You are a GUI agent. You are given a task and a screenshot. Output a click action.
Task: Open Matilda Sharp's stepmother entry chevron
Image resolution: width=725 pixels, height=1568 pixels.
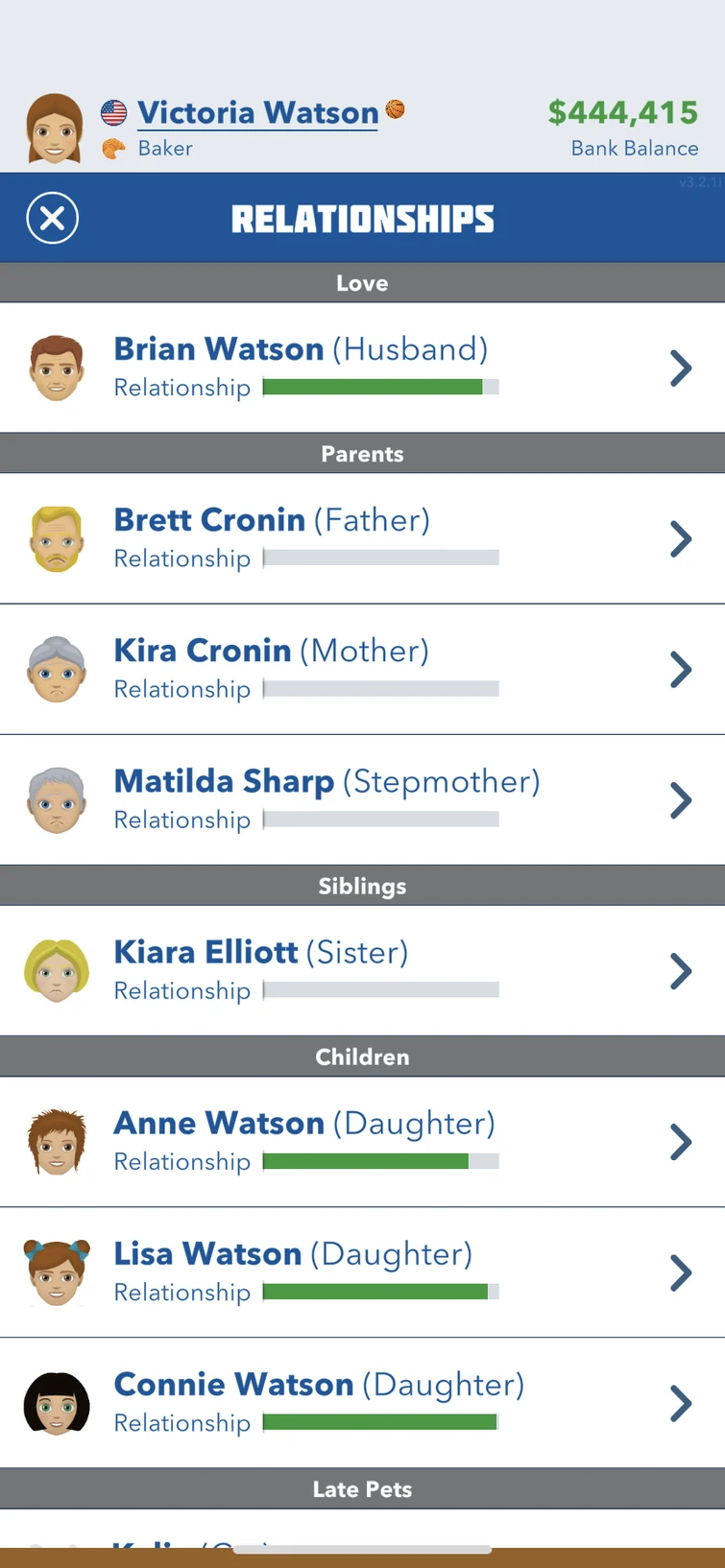coord(681,800)
